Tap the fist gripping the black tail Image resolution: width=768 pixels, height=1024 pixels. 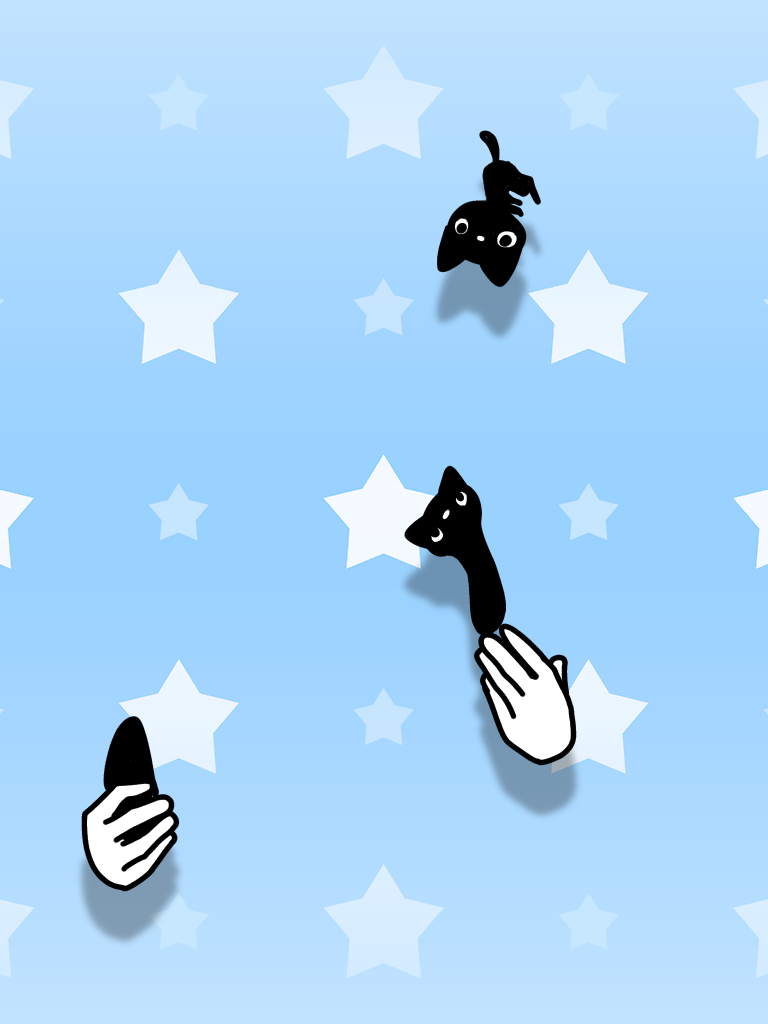[x=130, y=832]
